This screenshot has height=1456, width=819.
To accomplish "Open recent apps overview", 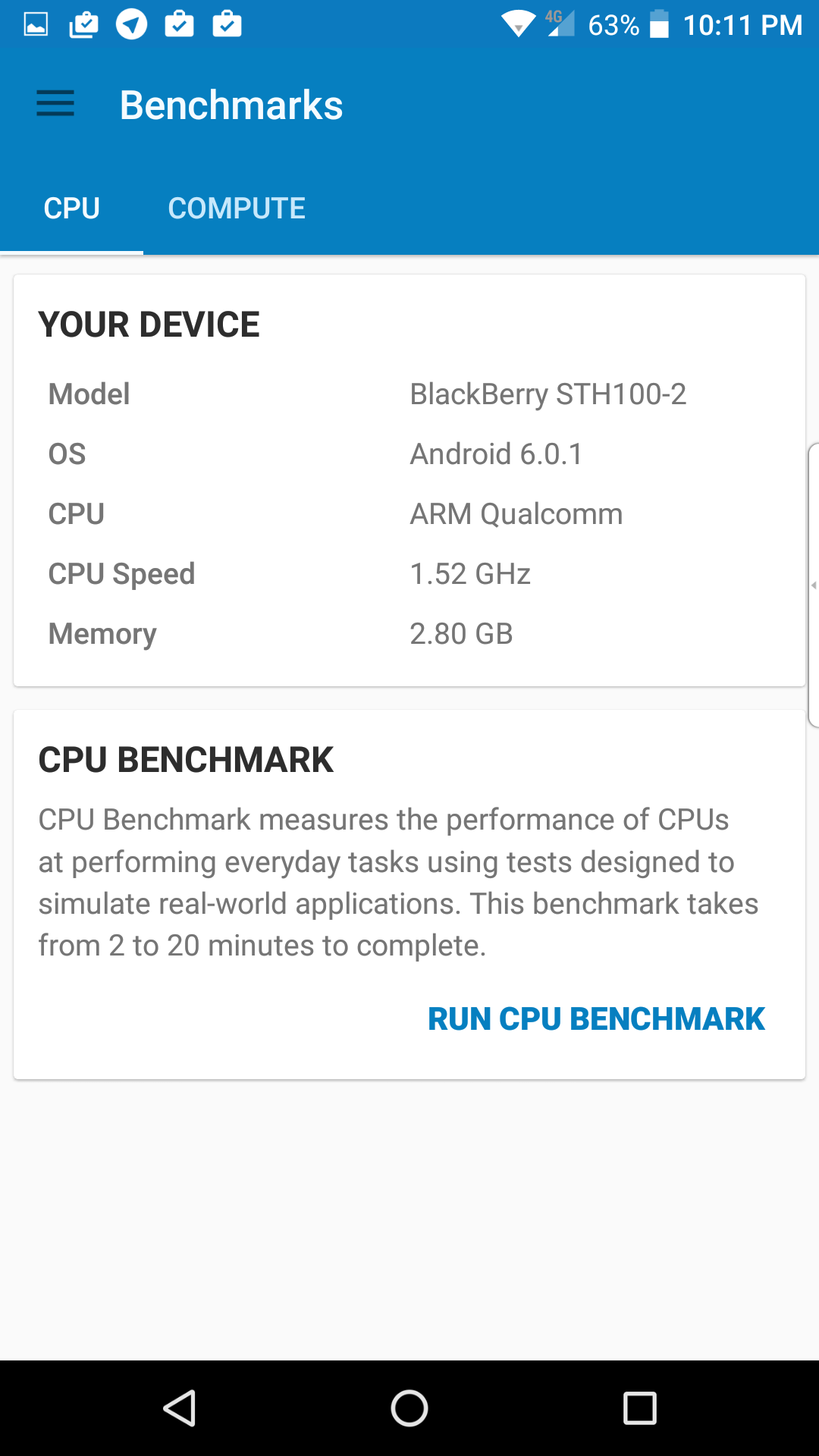I will click(x=639, y=1408).
